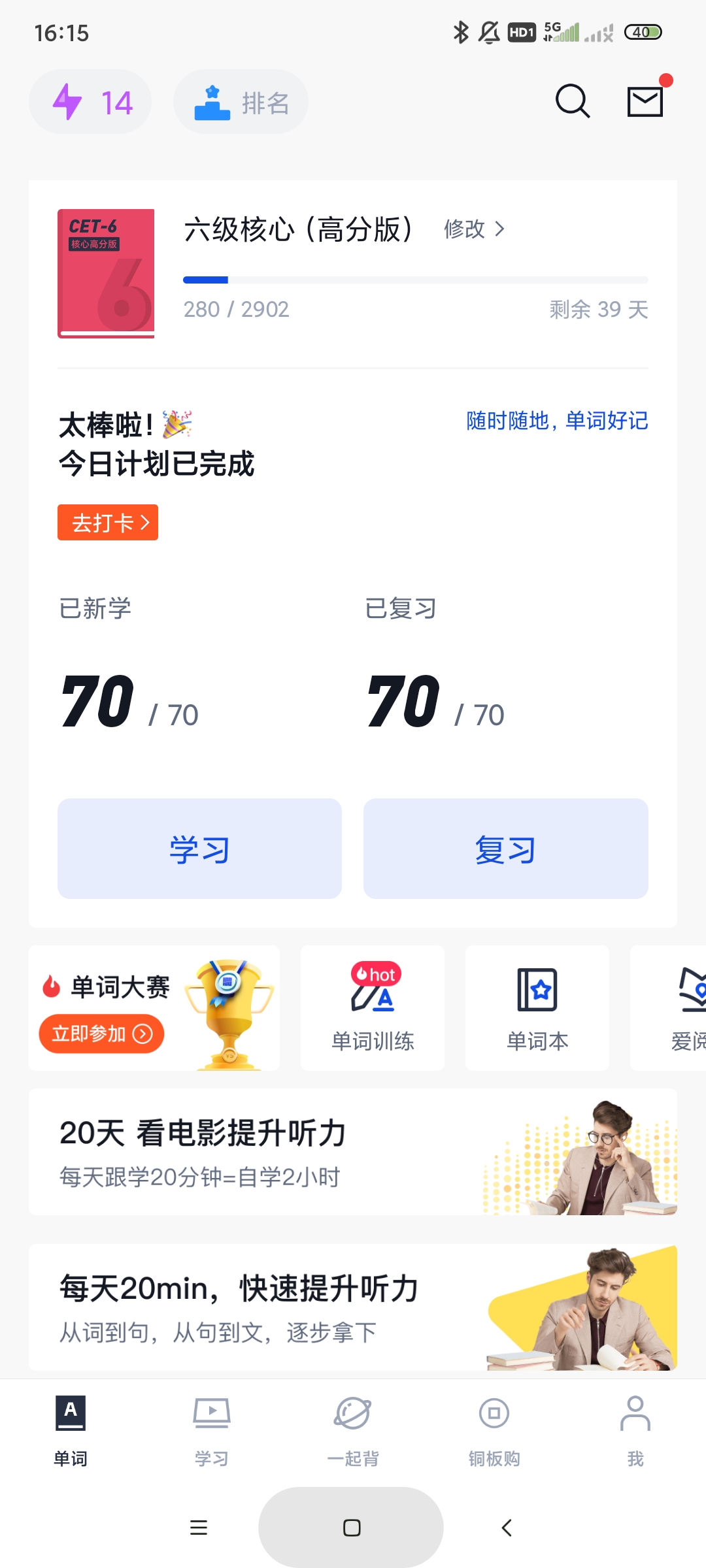Switch to the 我 profile tab
706x1568 pixels.
(635, 1431)
